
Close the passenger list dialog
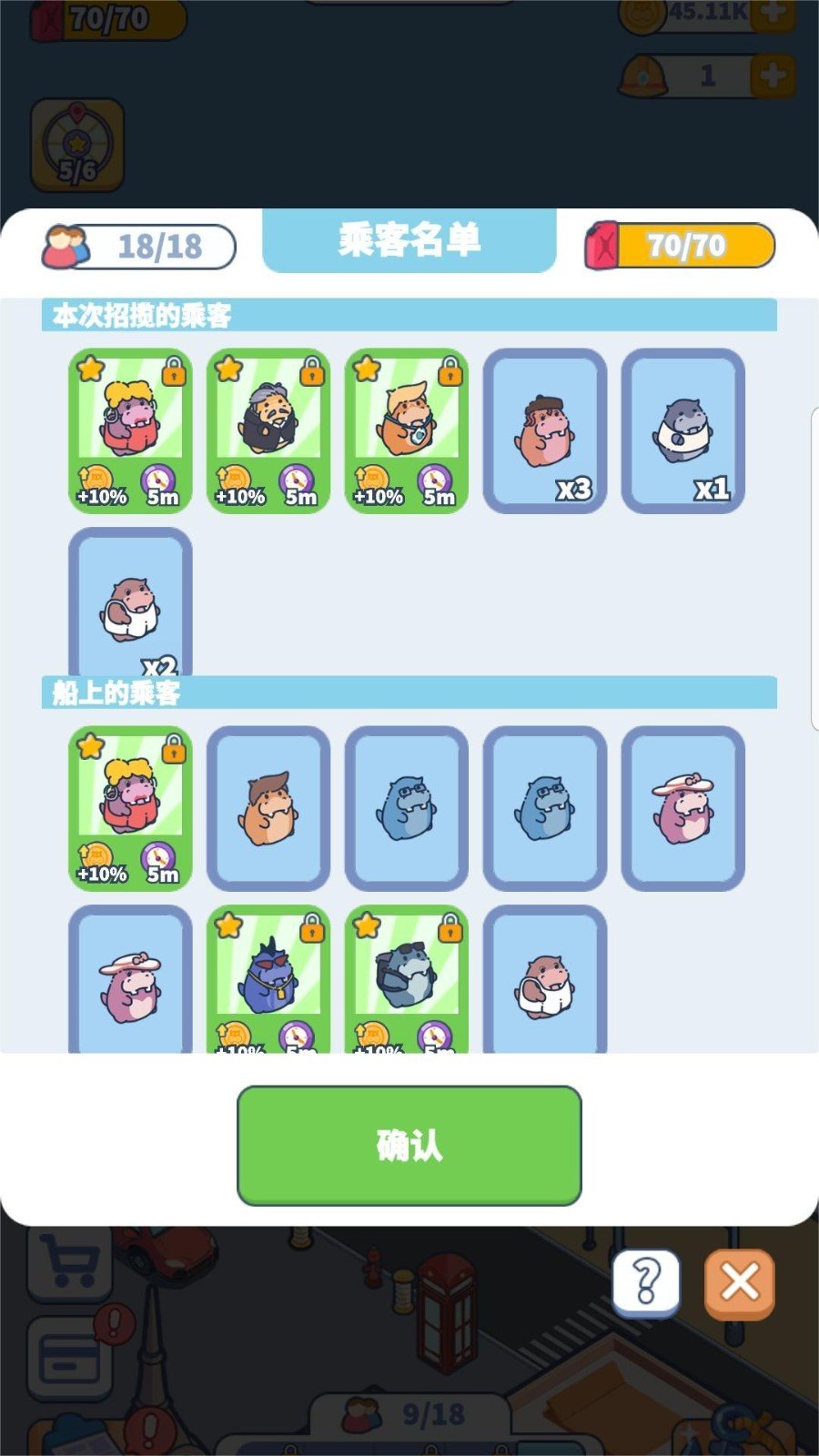[739, 1283]
